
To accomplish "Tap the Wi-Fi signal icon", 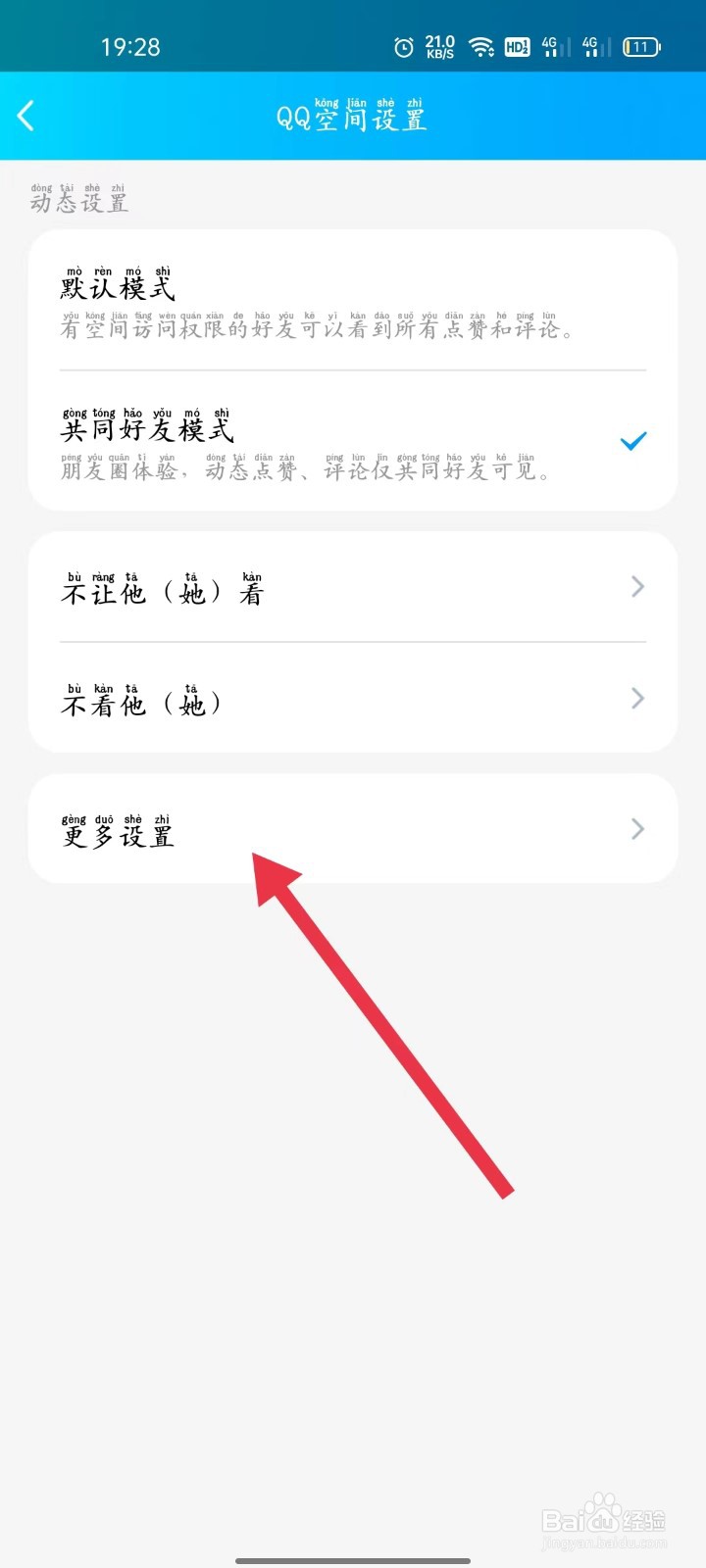I will pyautogui.click(x=479, y=45).
